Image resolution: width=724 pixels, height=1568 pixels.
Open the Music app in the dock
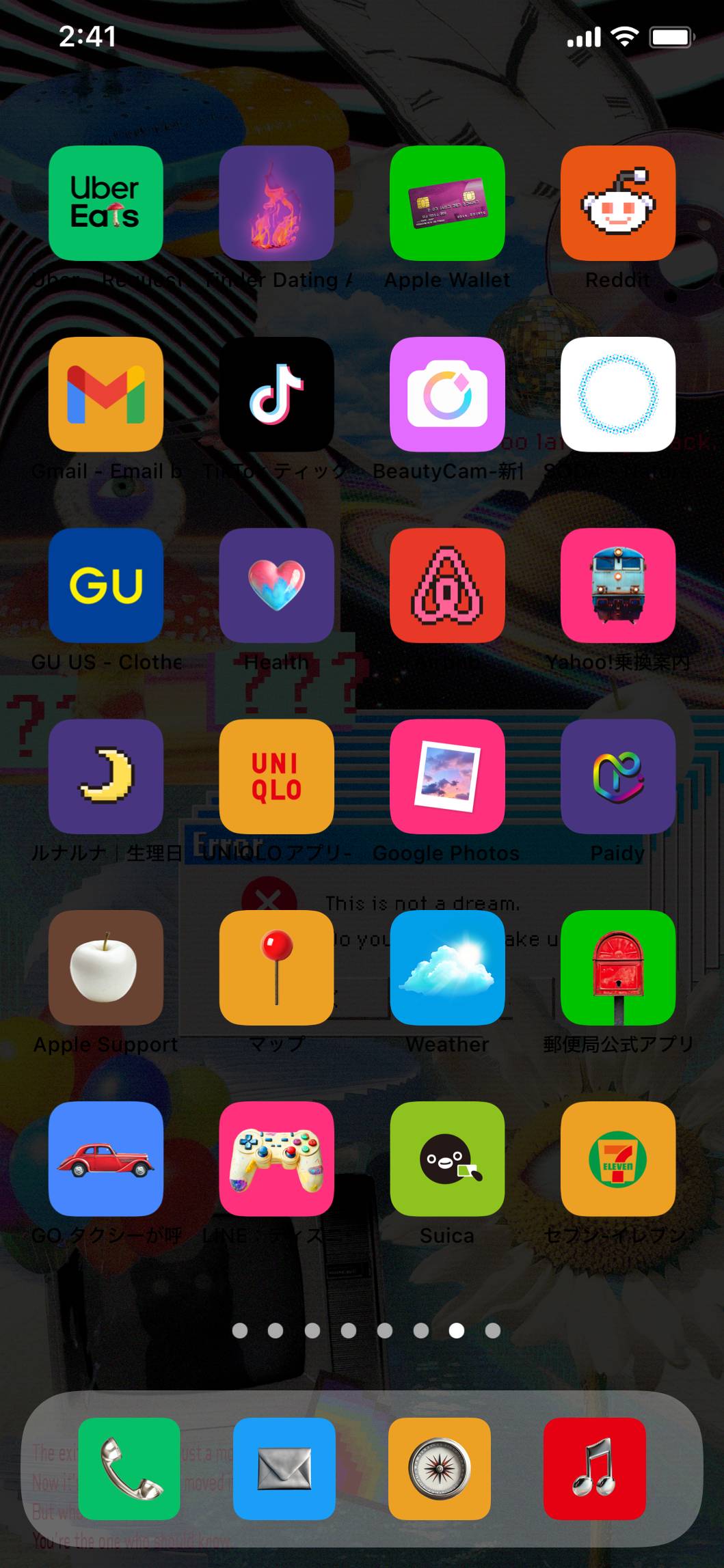[594, 1468]
